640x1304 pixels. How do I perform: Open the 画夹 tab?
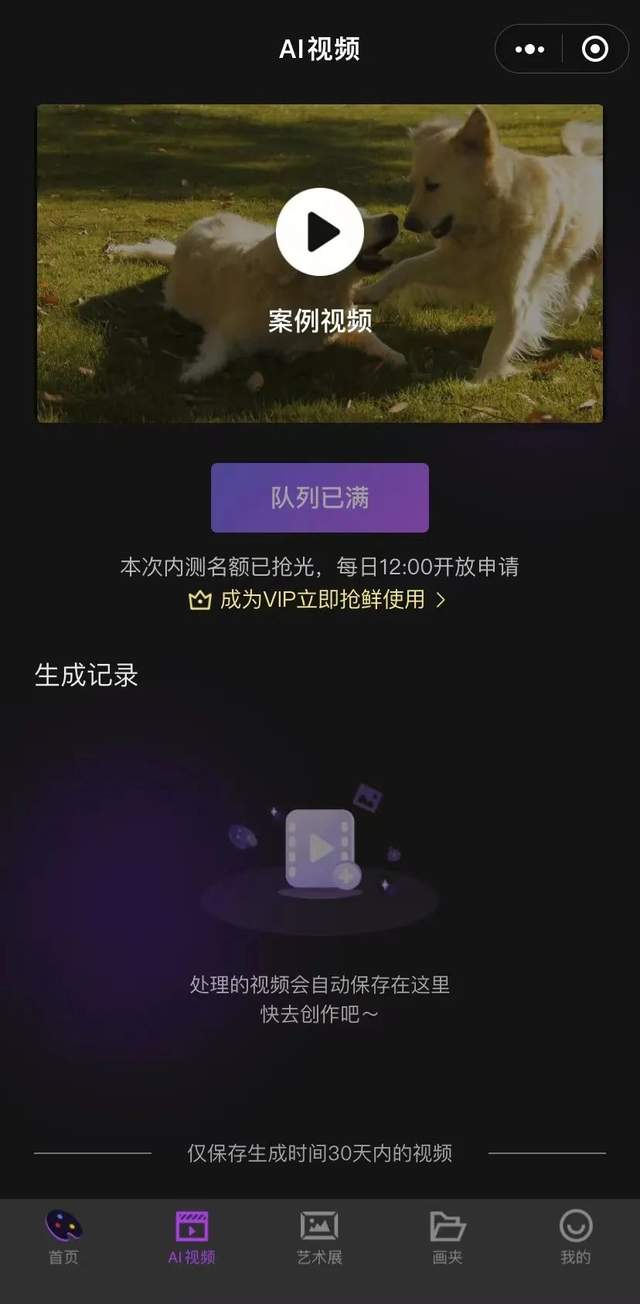tap(448, 1236)
